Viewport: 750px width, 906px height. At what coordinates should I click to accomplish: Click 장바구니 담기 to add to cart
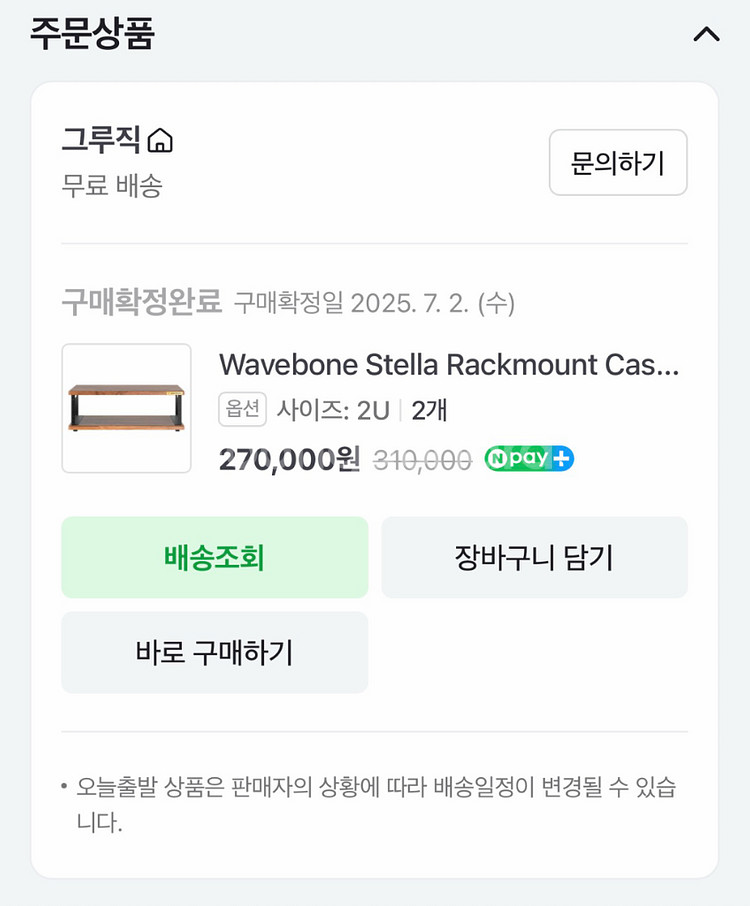(x=534, y=558)
